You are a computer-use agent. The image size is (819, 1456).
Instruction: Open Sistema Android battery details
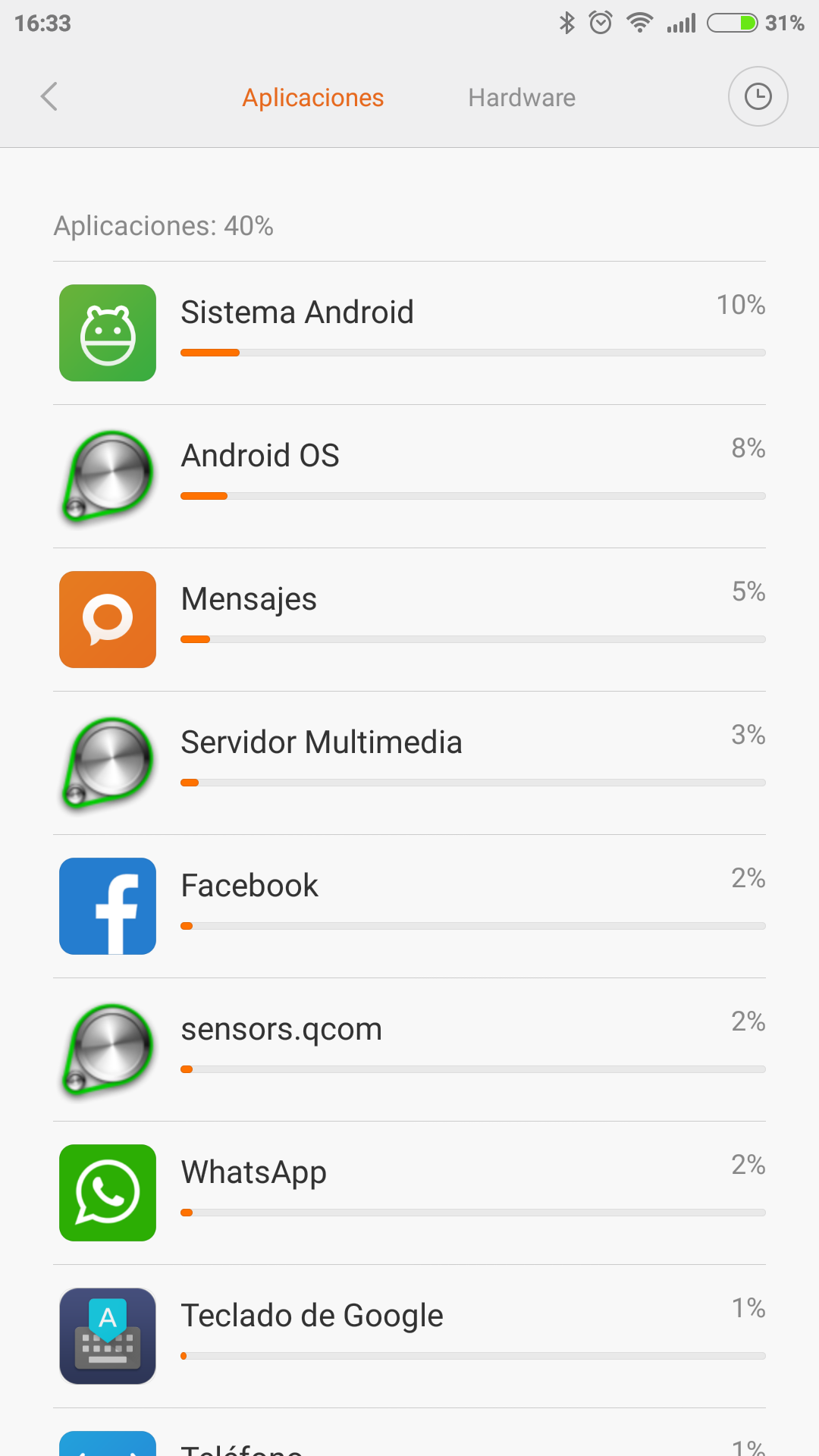coord(409,333)
